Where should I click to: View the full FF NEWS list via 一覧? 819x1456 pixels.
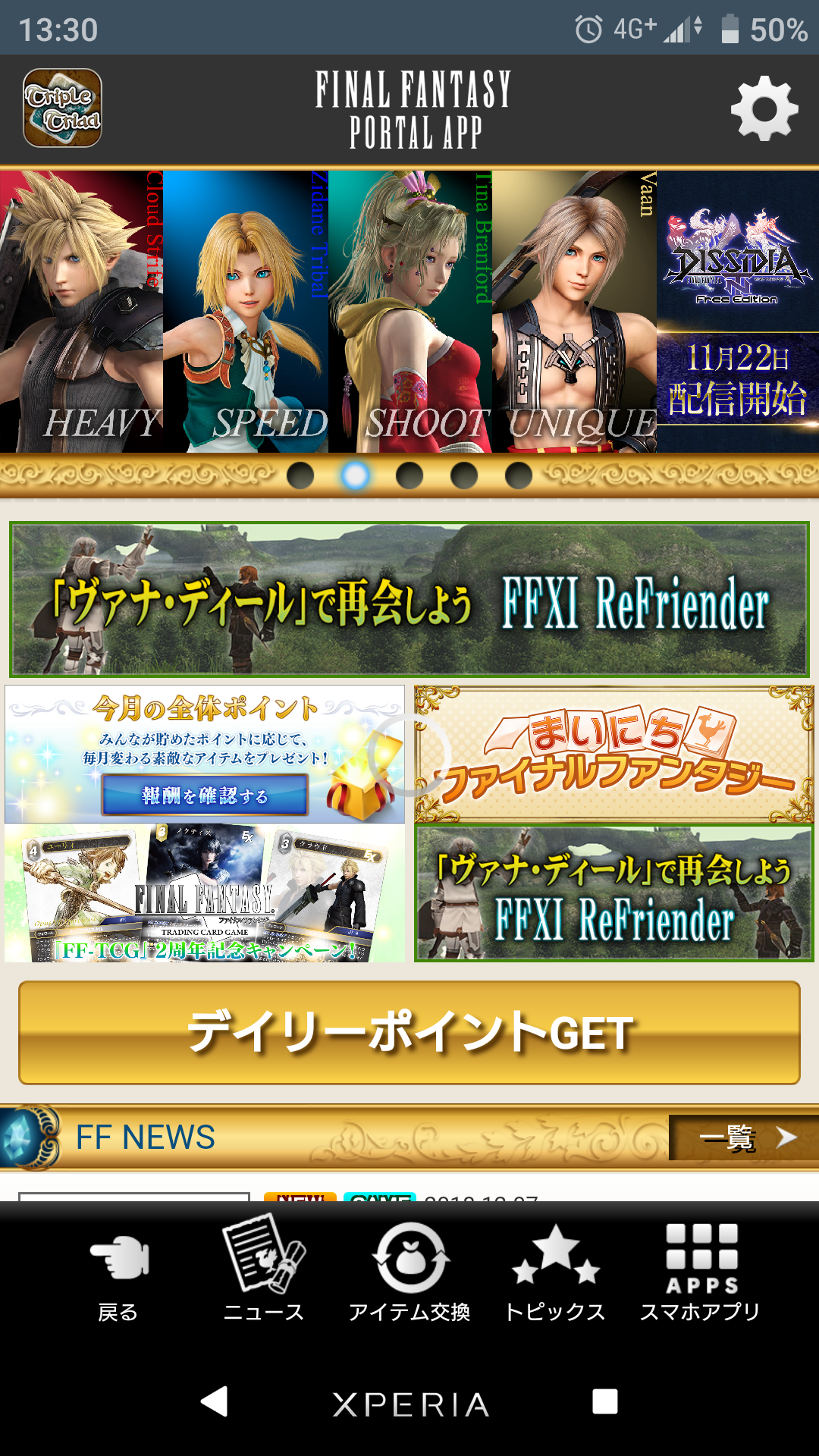[743, 1137]
